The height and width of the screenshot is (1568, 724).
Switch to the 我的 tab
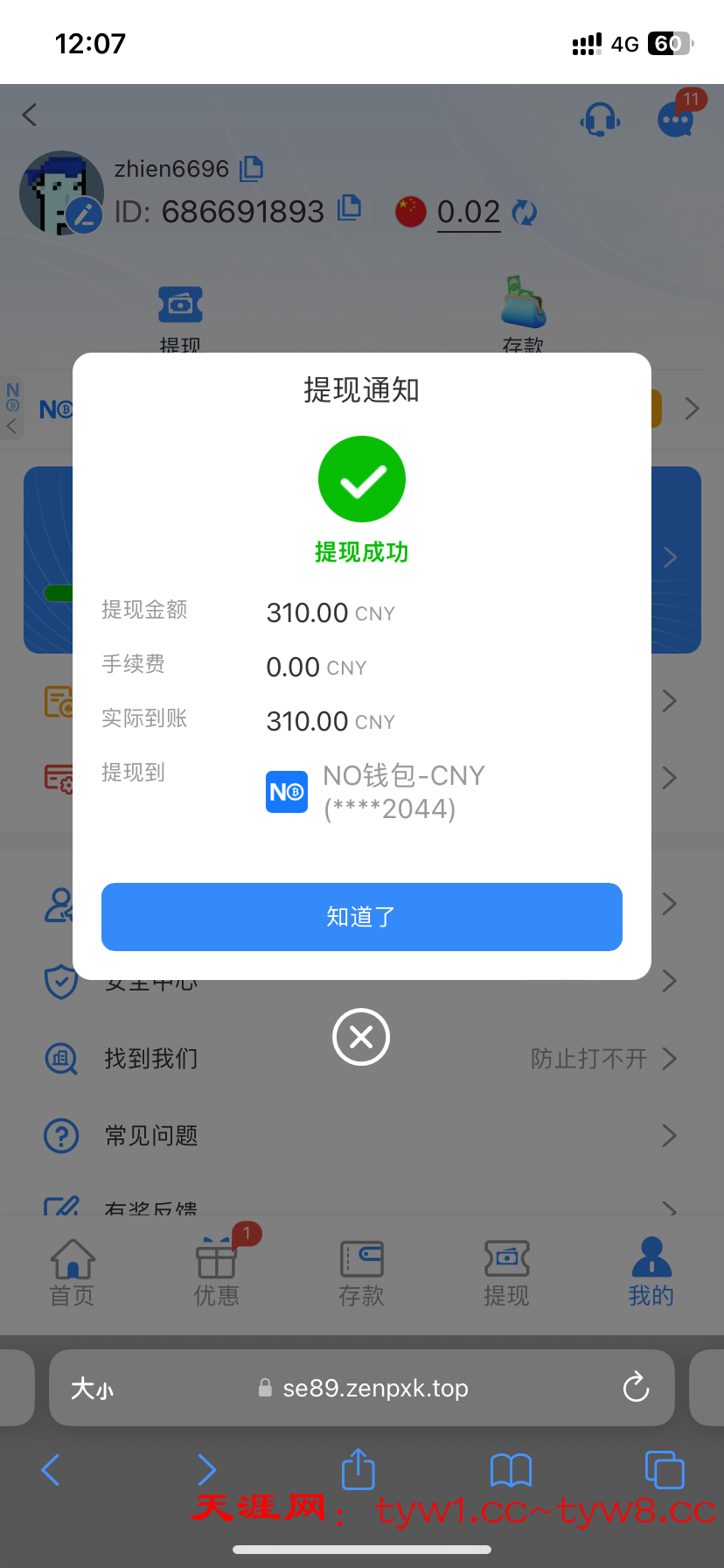(651, 1272)
